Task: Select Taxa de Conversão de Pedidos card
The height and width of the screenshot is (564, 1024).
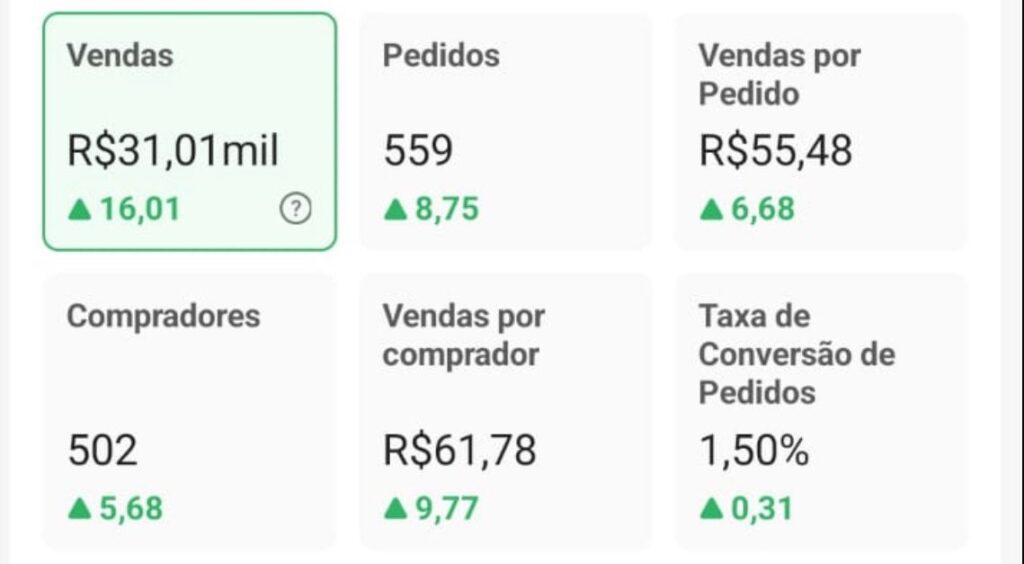Action: click(x=820, y=410)
